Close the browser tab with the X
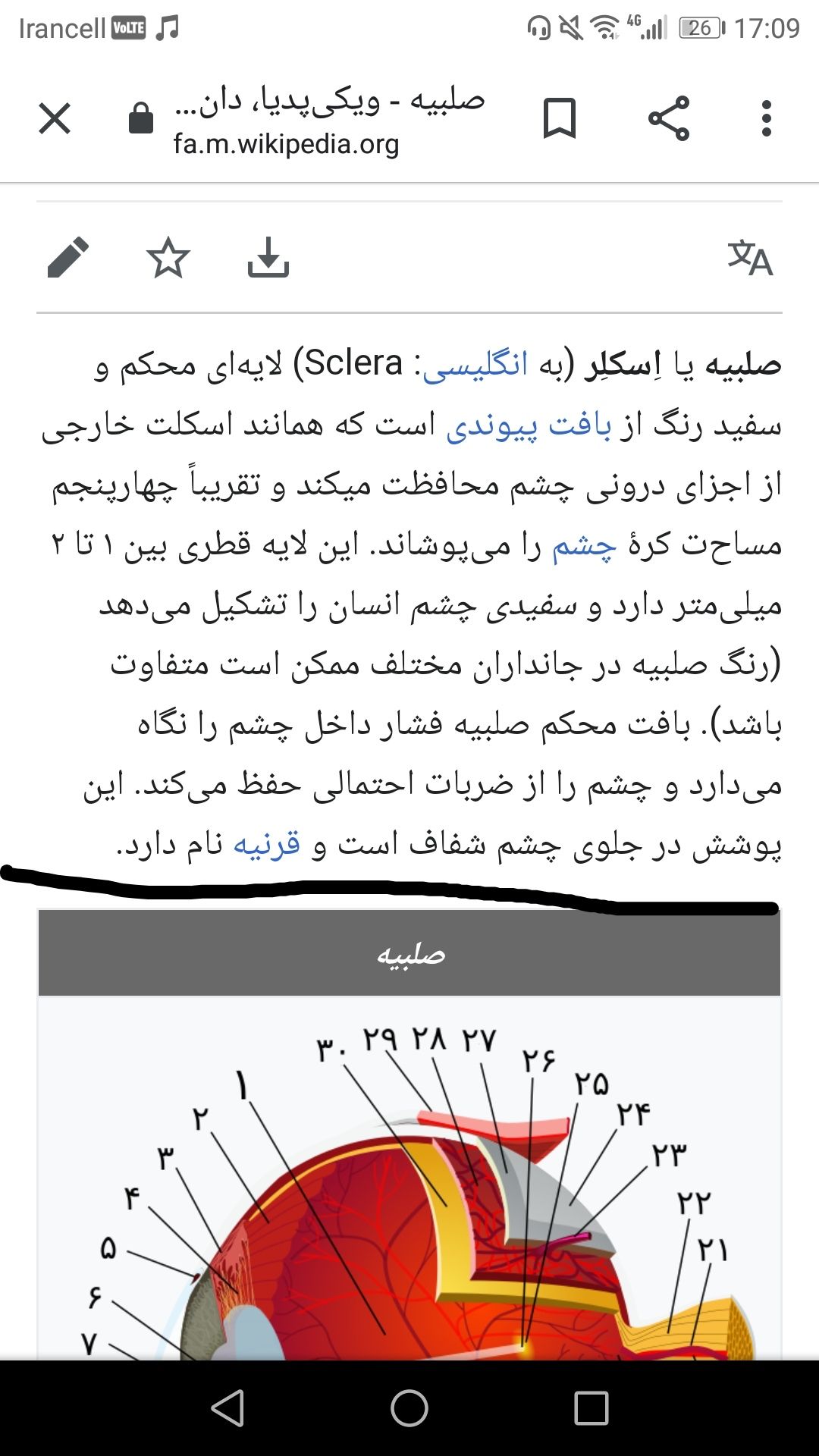The width and height of the screenshot is (819, 1456). point(55,119)
